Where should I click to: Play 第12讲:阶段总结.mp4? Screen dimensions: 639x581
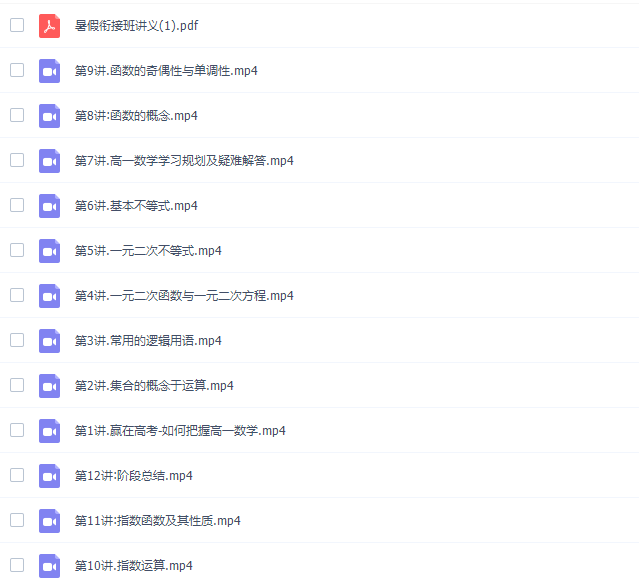[x=134, y=476]
